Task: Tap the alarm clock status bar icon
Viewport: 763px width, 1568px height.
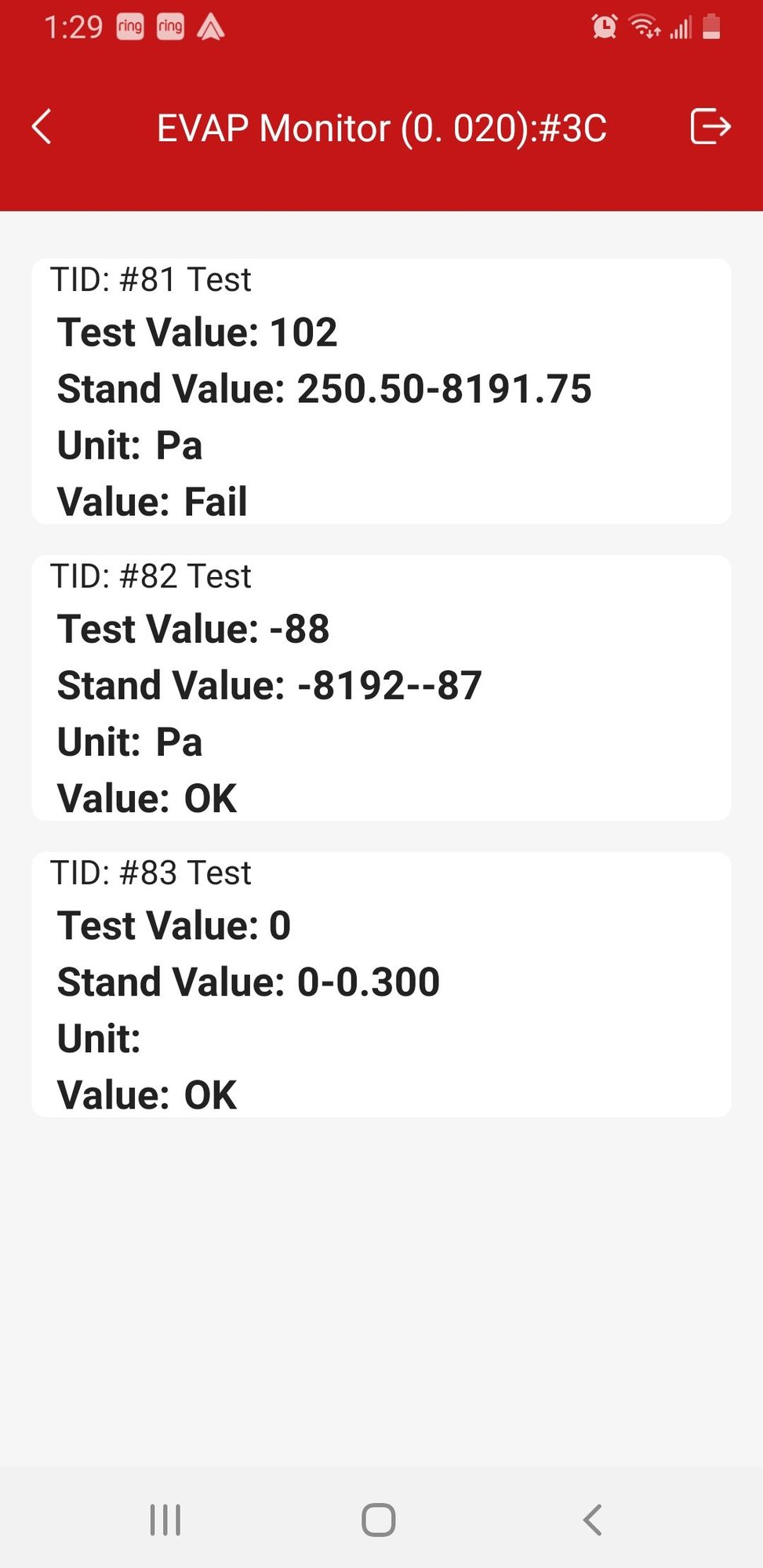Action: pos(605,26)
